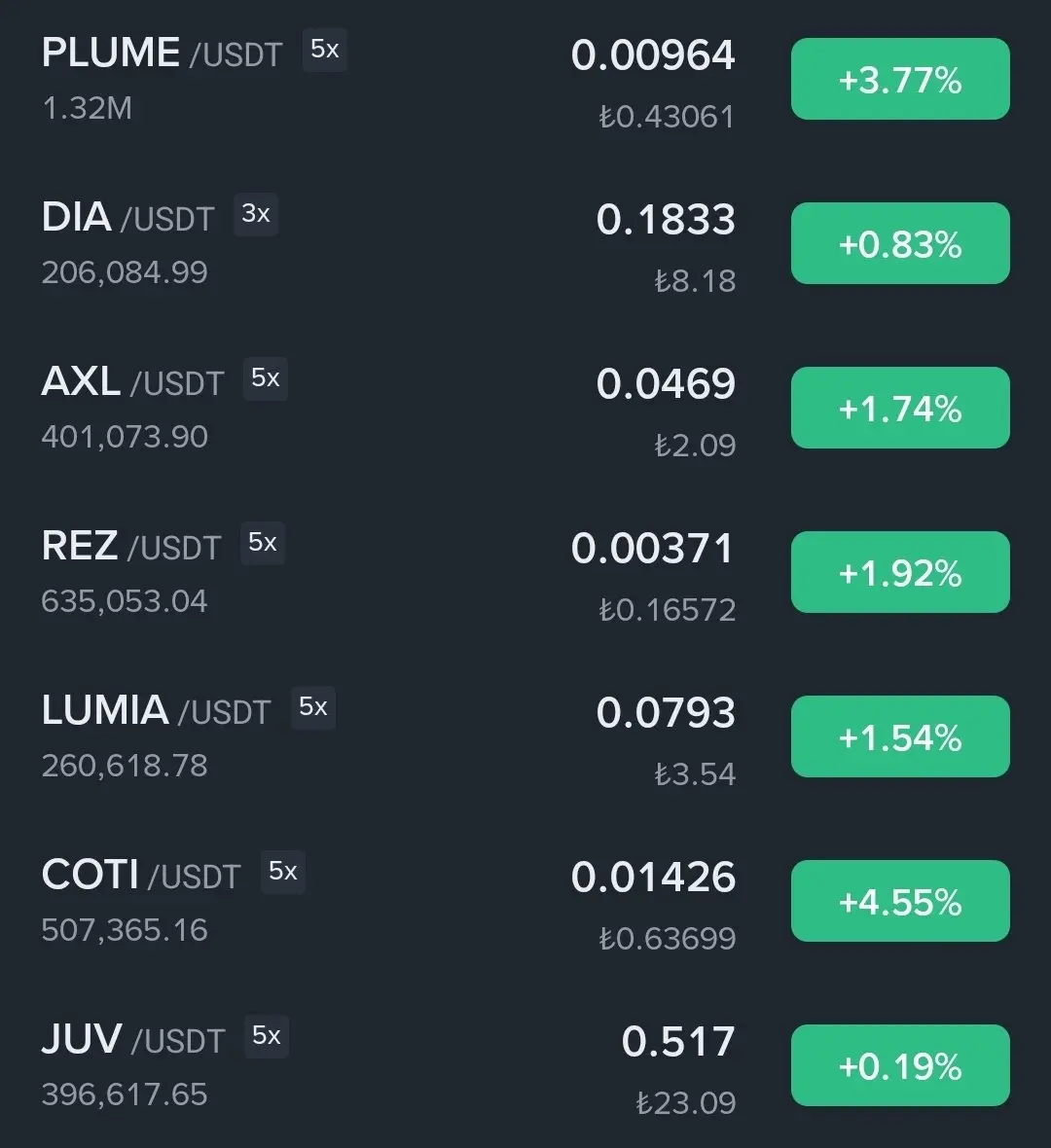Tap the +4.55% change badge for COTI

900,902
